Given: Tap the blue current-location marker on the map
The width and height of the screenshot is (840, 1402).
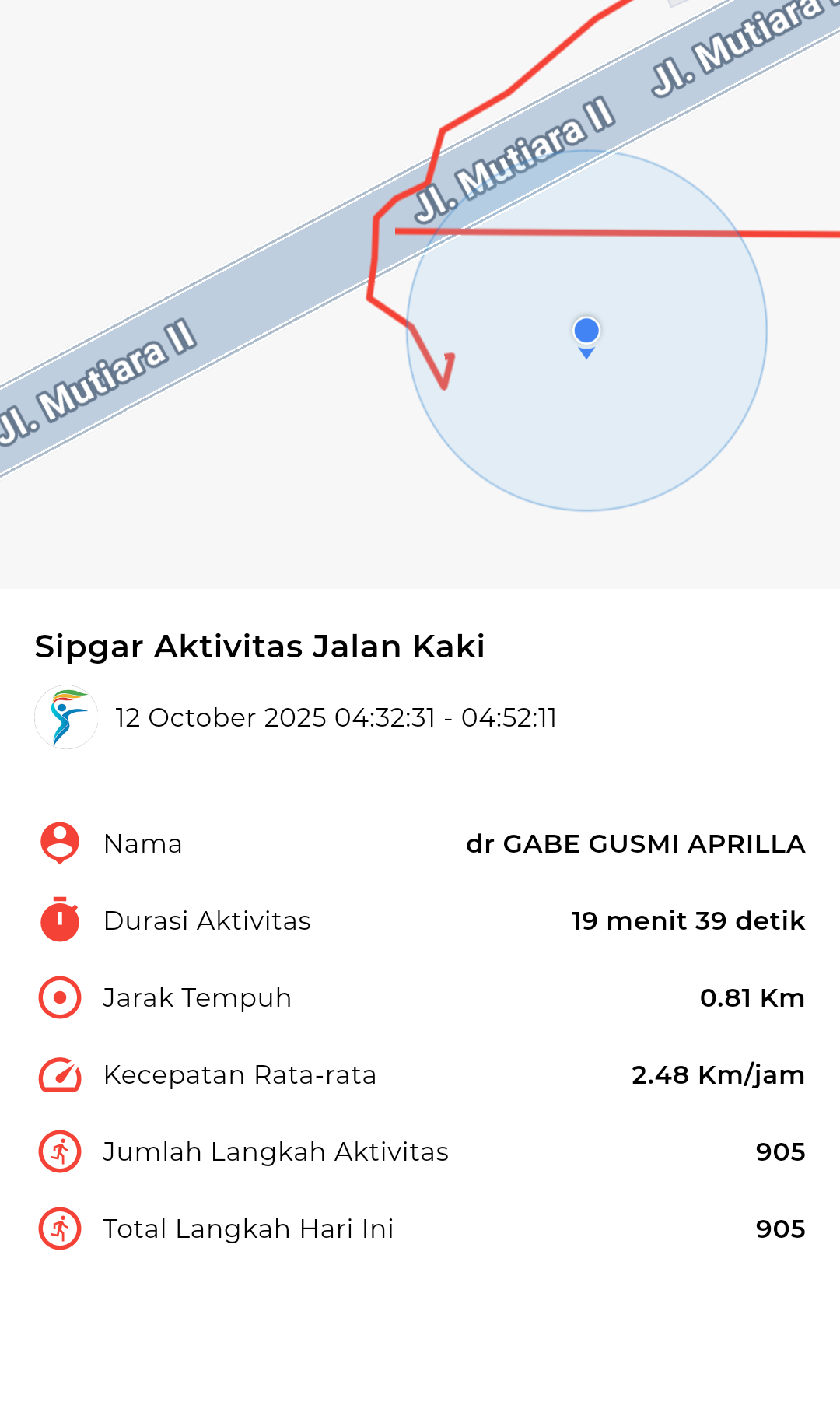Looking at the screenshot, I should (586, 331).
